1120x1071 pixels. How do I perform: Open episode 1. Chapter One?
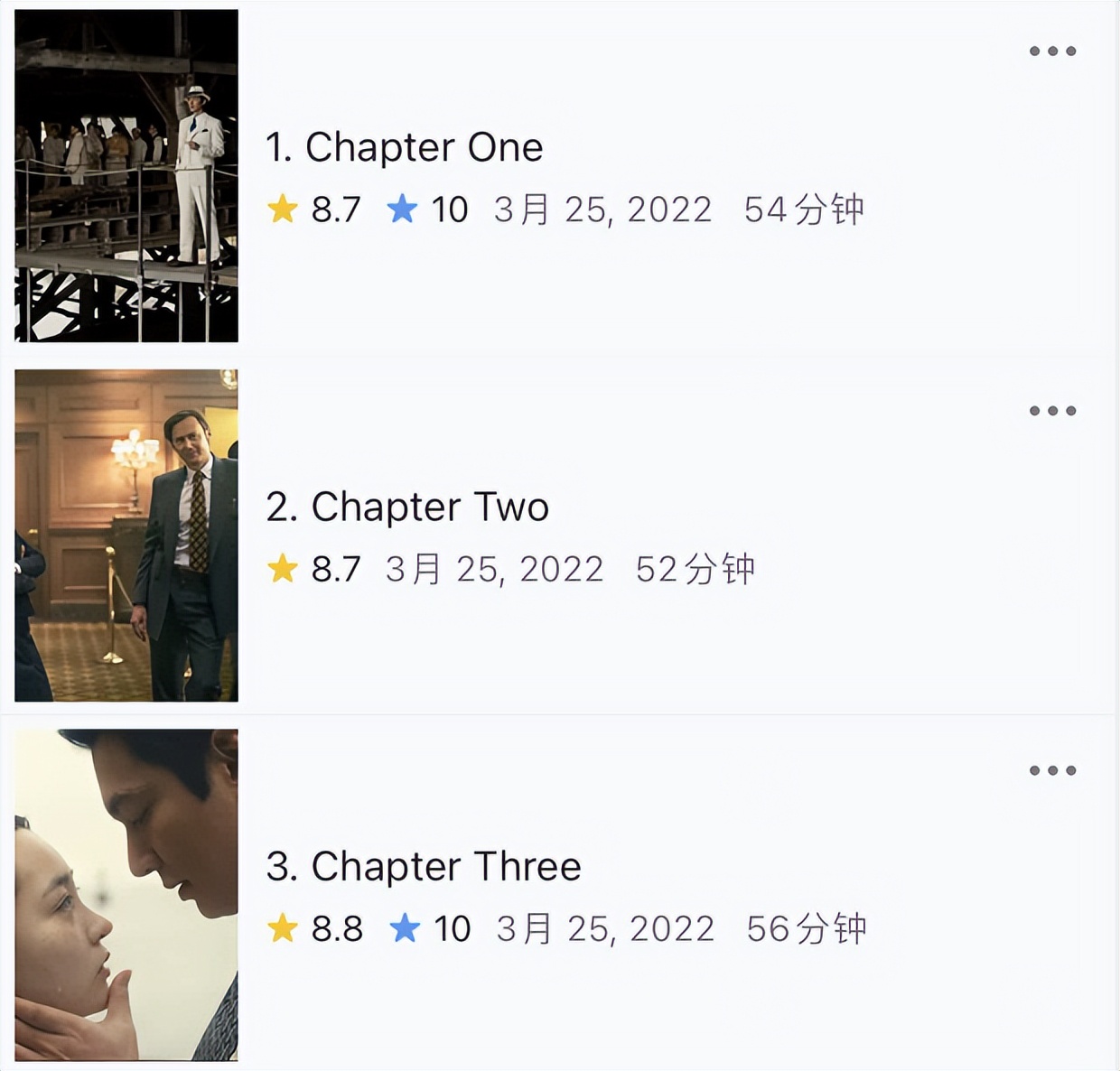(x=405, y=147)
